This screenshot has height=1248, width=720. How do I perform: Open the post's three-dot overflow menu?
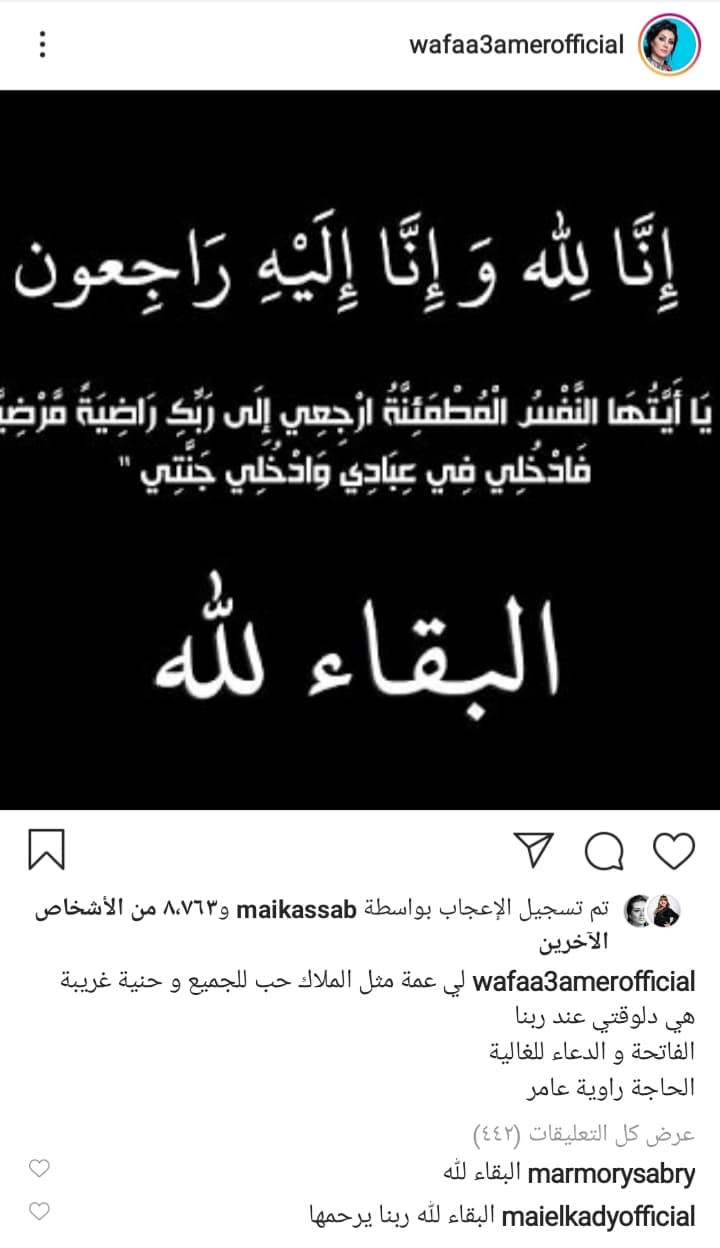coord(42,44)
